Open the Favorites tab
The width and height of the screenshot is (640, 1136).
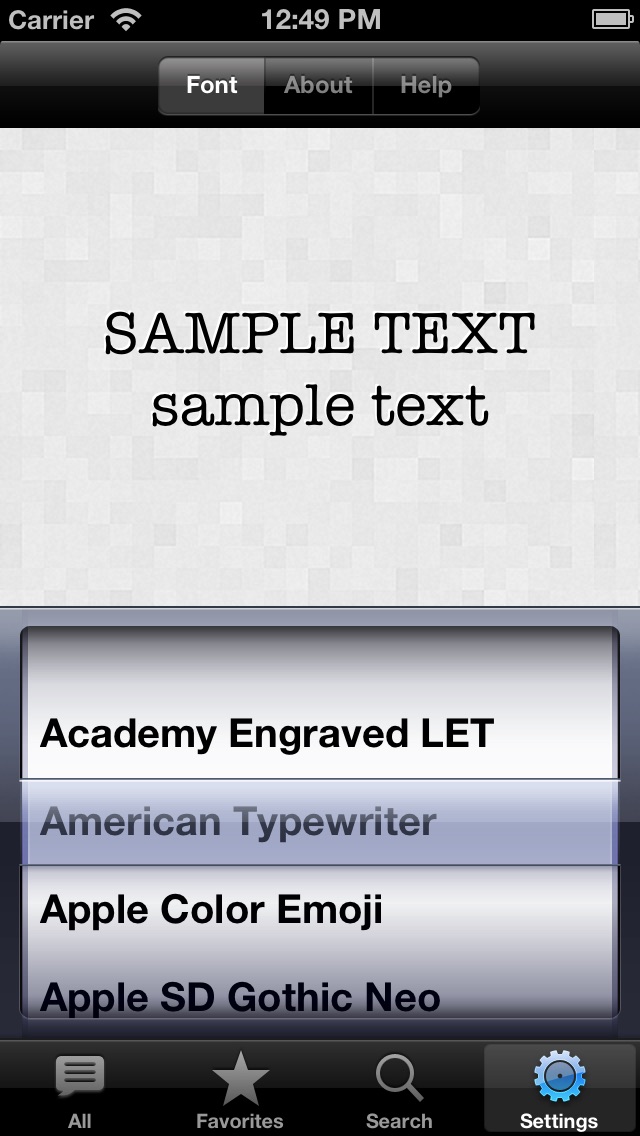pos(240,1089)
